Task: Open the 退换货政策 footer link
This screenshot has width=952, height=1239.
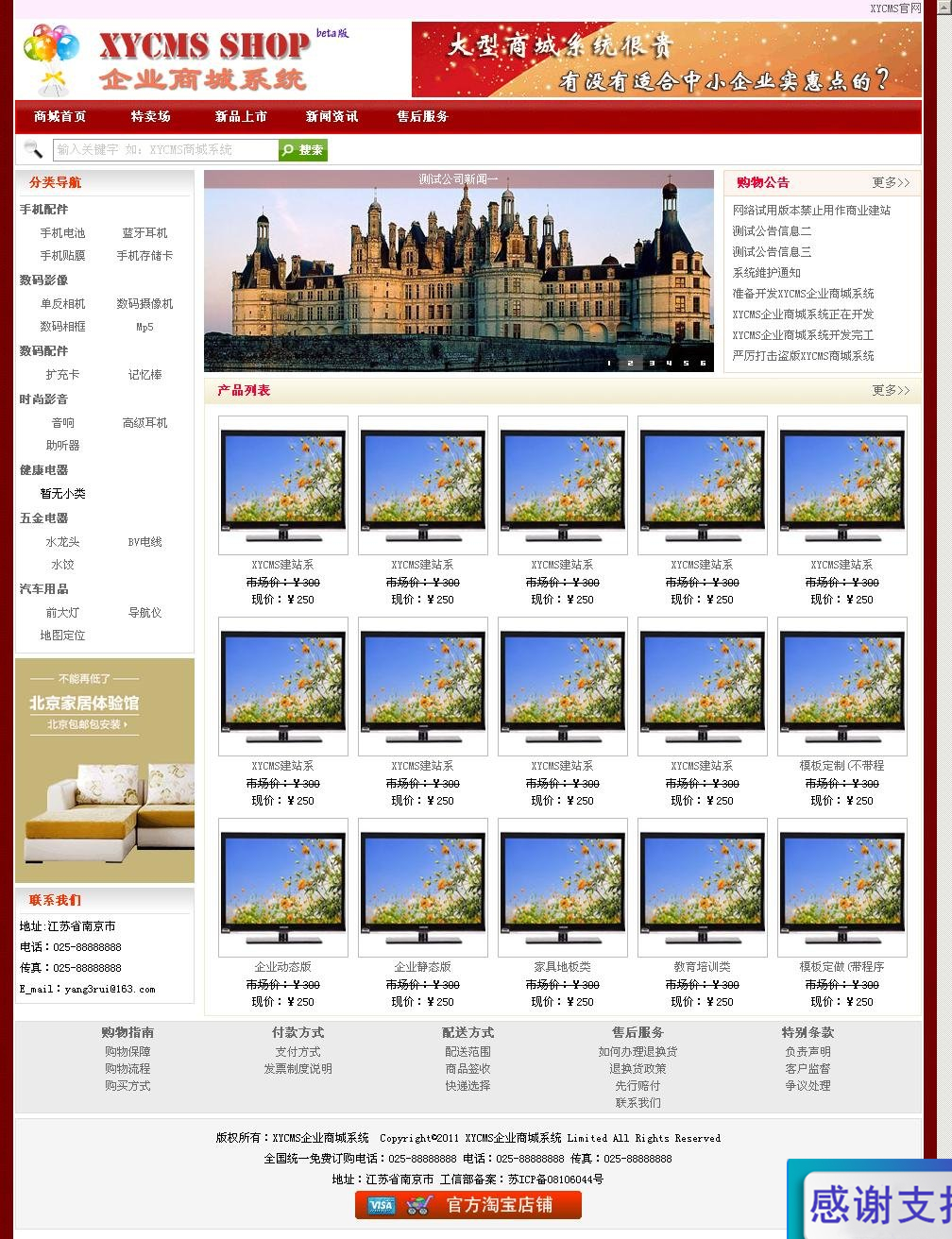Action: click(637, 1069)
